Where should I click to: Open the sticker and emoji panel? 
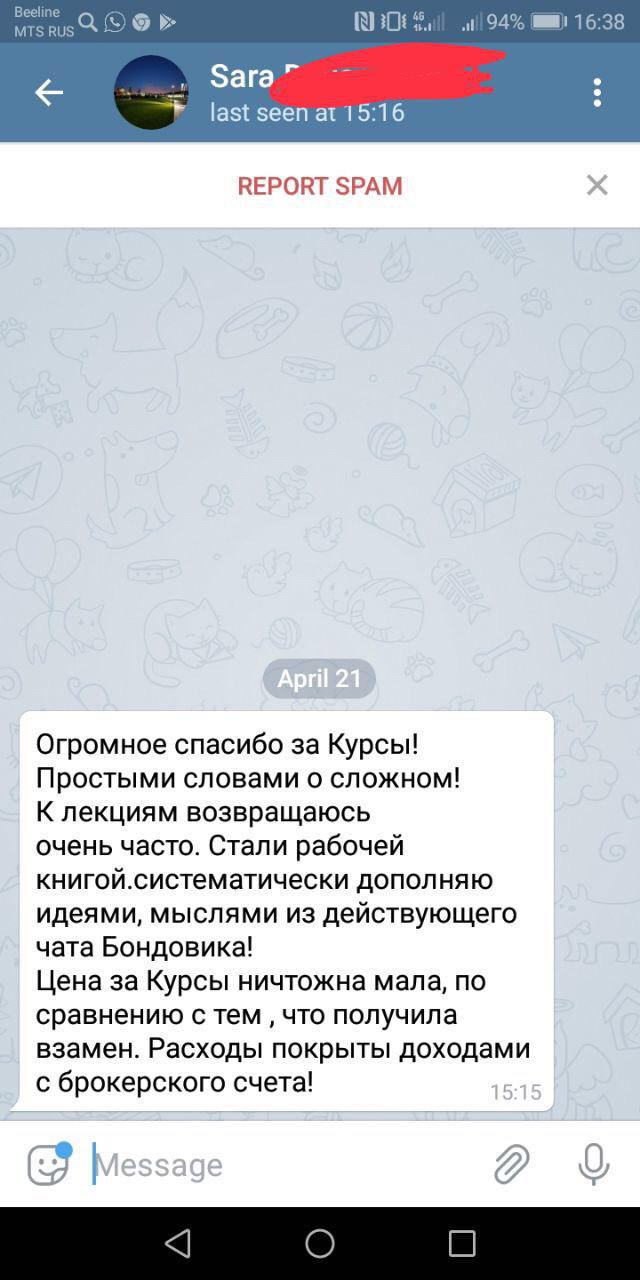(x=48, y=1165)
